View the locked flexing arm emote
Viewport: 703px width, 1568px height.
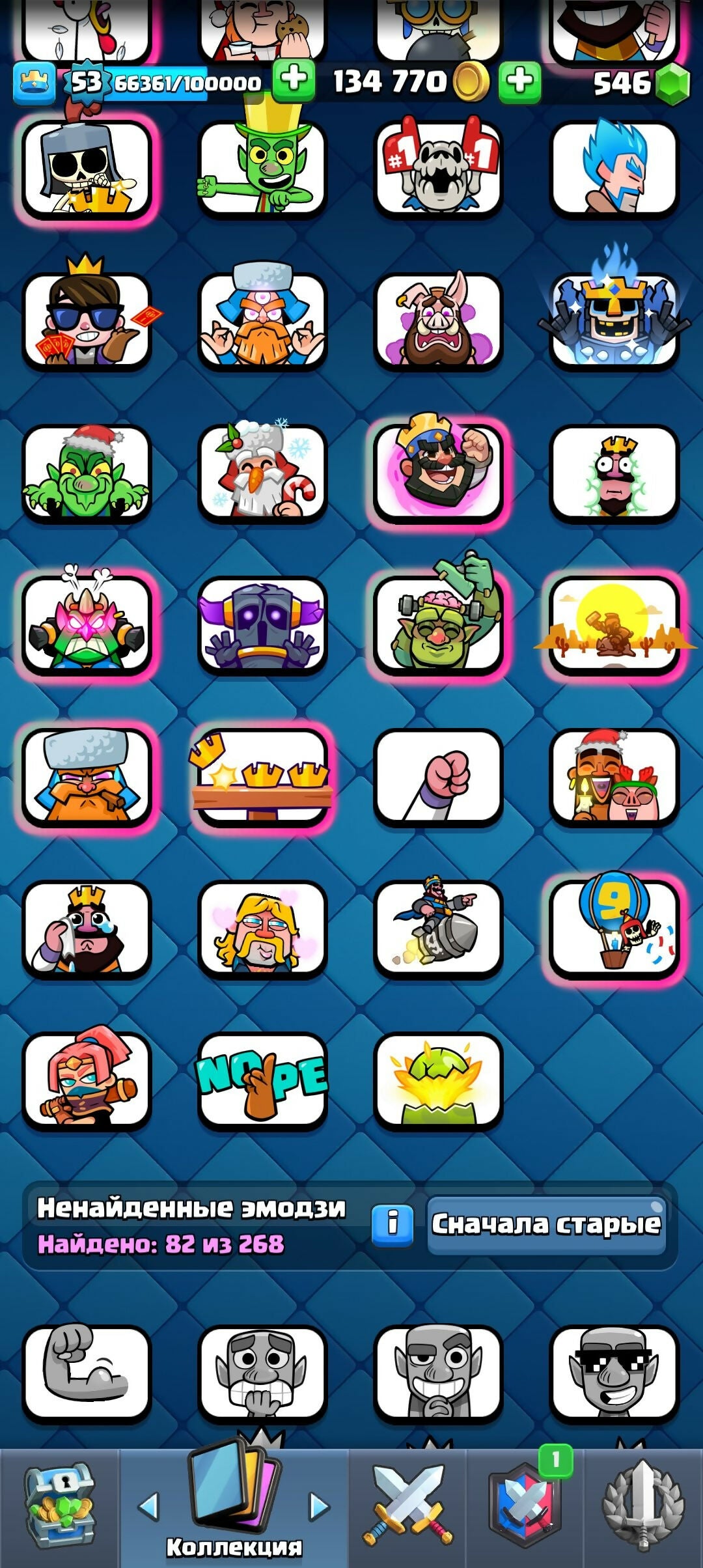(x=87, y=1372)
